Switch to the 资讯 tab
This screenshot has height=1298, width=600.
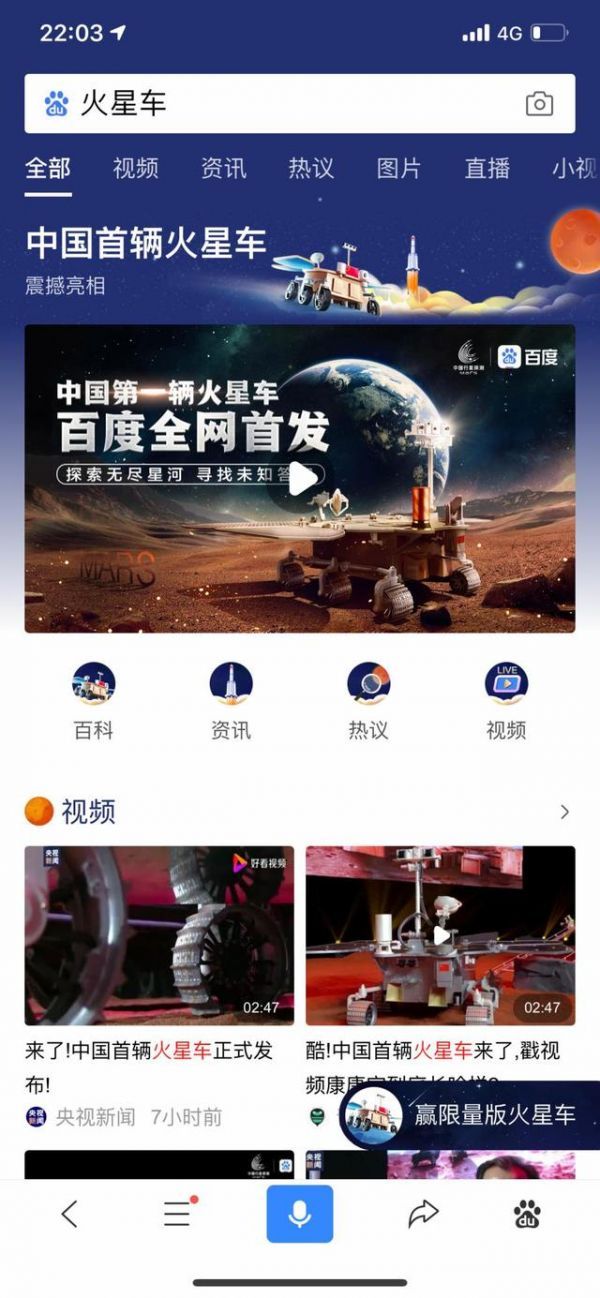click(x=223, y=168)
